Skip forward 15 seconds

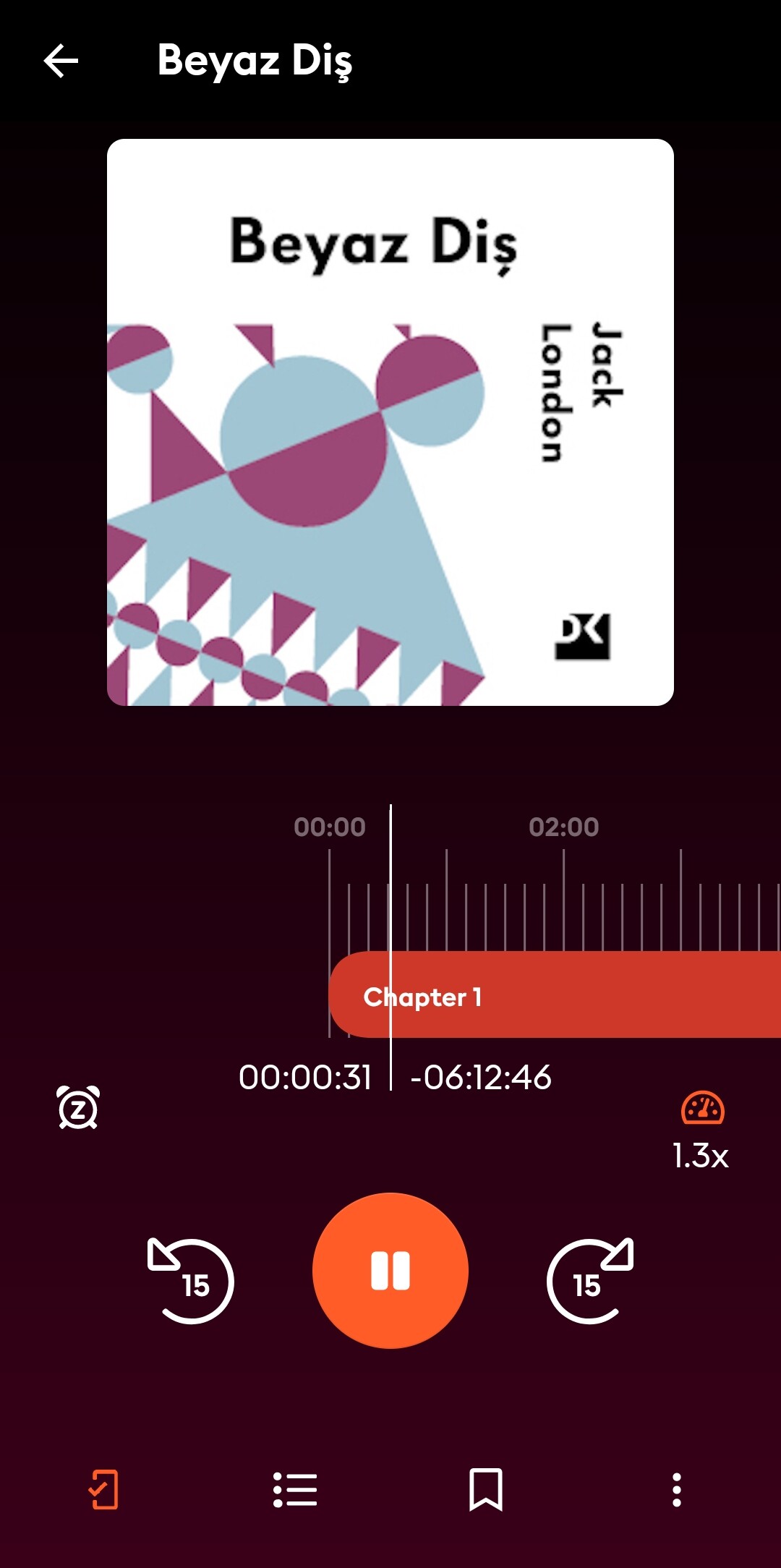[x=590, y=1280]
